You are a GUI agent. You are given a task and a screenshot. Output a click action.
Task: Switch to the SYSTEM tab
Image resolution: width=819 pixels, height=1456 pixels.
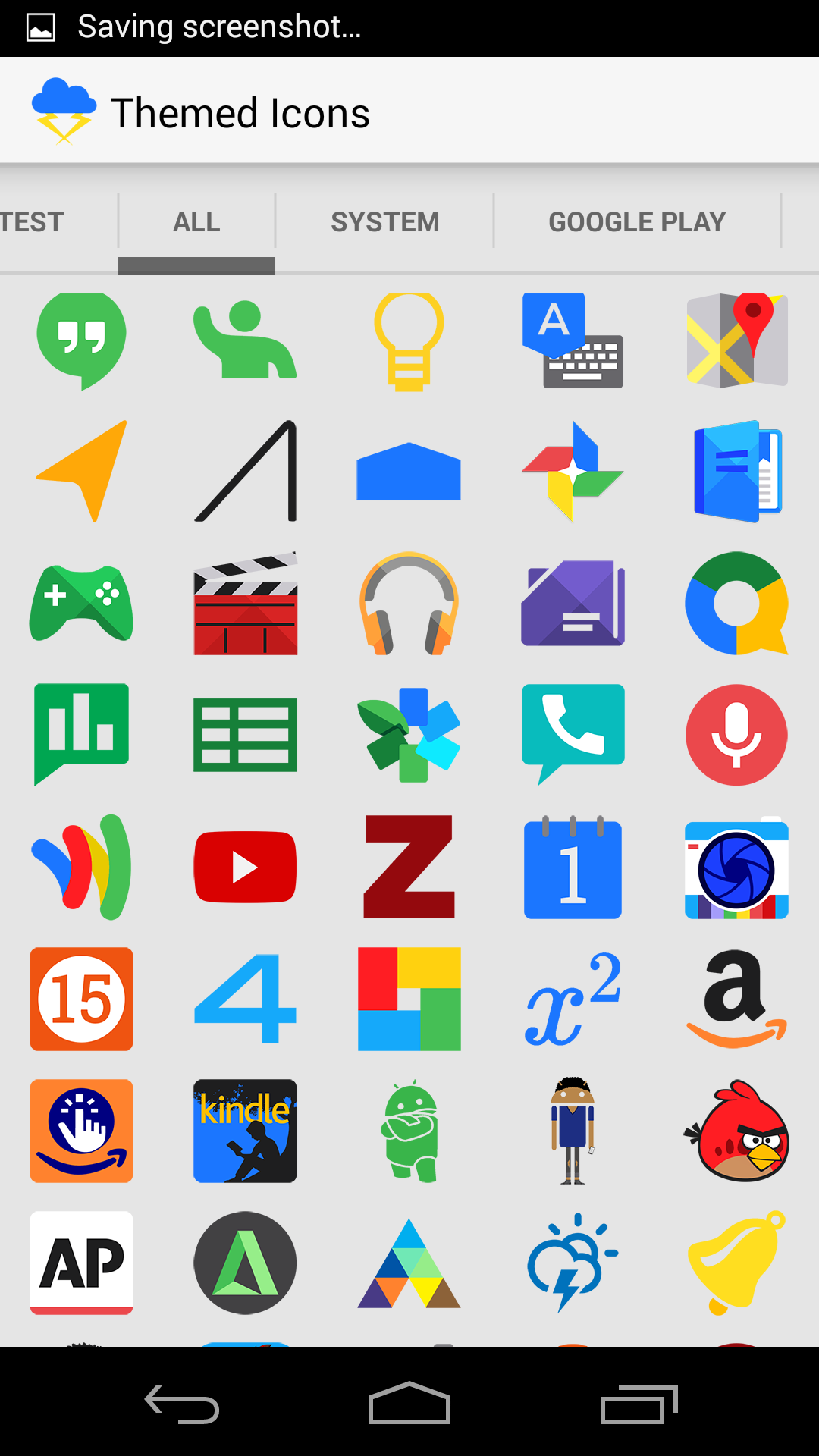[384, 222]
